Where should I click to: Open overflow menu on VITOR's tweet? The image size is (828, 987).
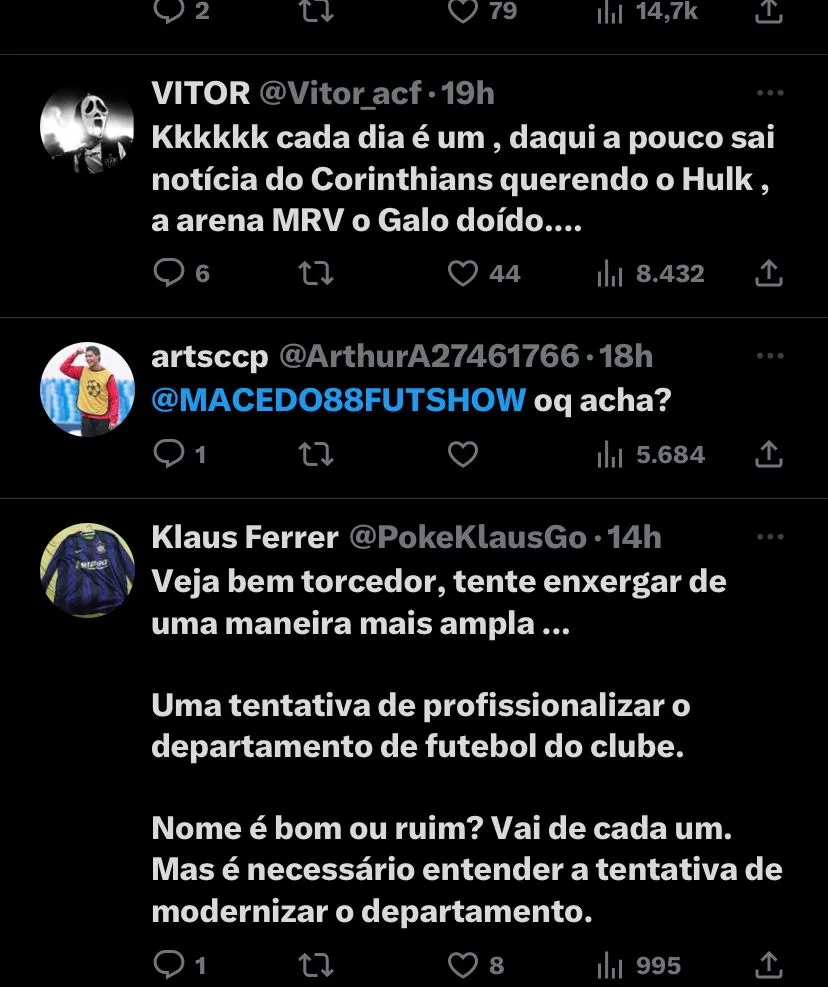point(769,93)
